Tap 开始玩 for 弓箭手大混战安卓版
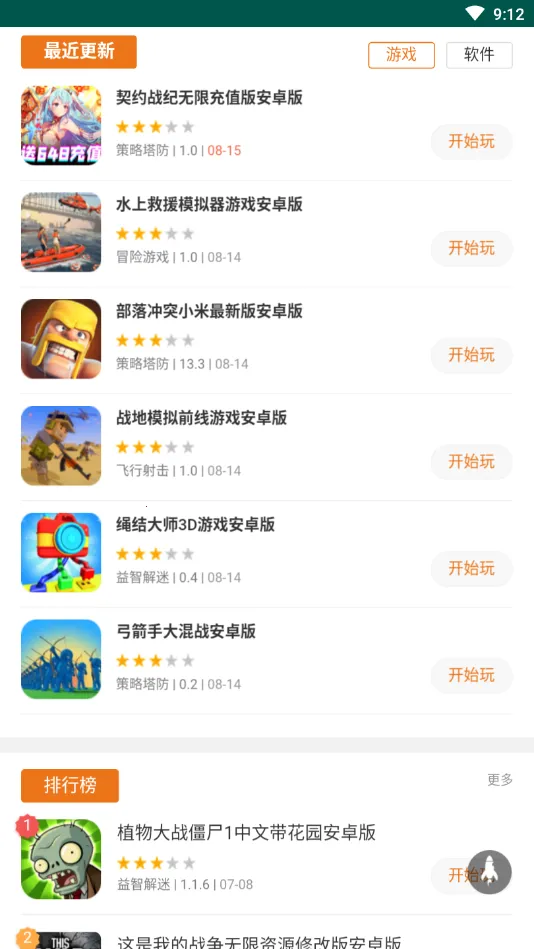The image size is (534, 949). (472, 675)
